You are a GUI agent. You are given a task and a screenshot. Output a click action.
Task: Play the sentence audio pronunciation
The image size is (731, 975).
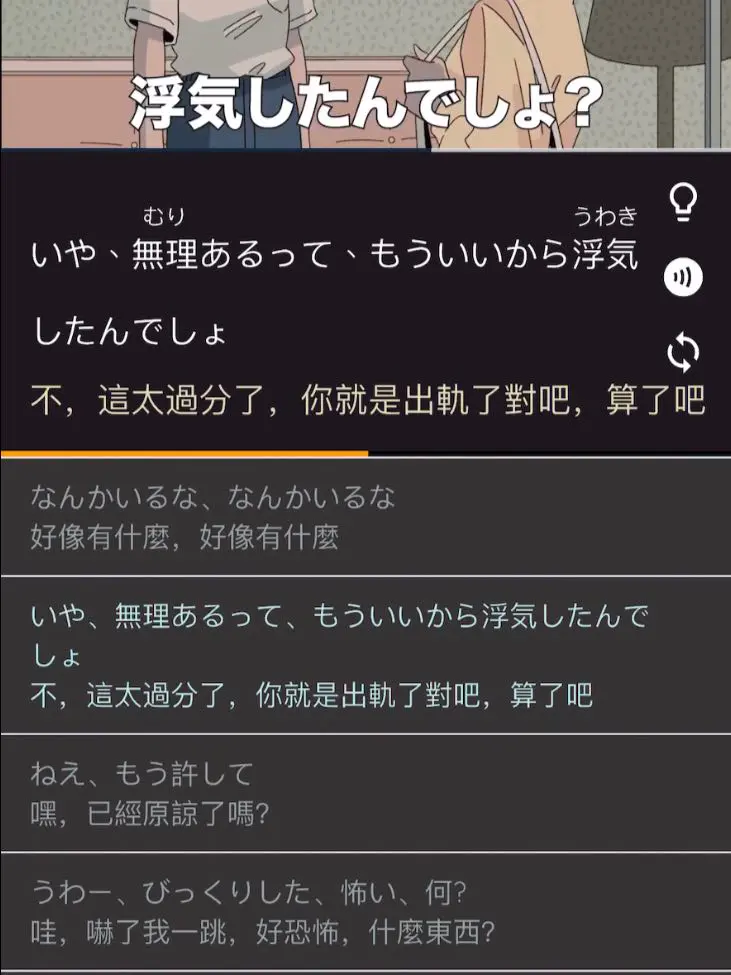(x=683, y=278)
